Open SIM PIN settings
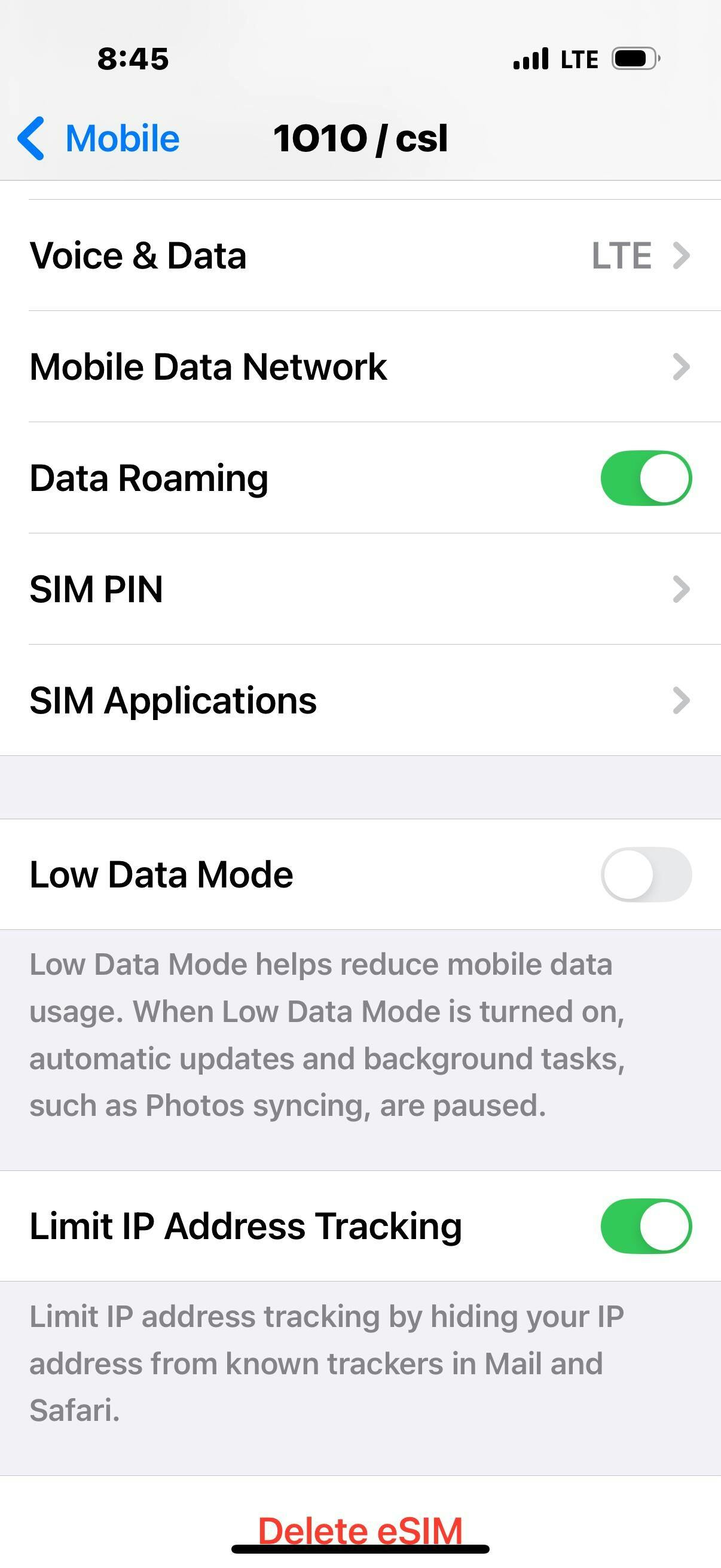This screenshot has height=1568, width=721. click(x=360, y=589)
